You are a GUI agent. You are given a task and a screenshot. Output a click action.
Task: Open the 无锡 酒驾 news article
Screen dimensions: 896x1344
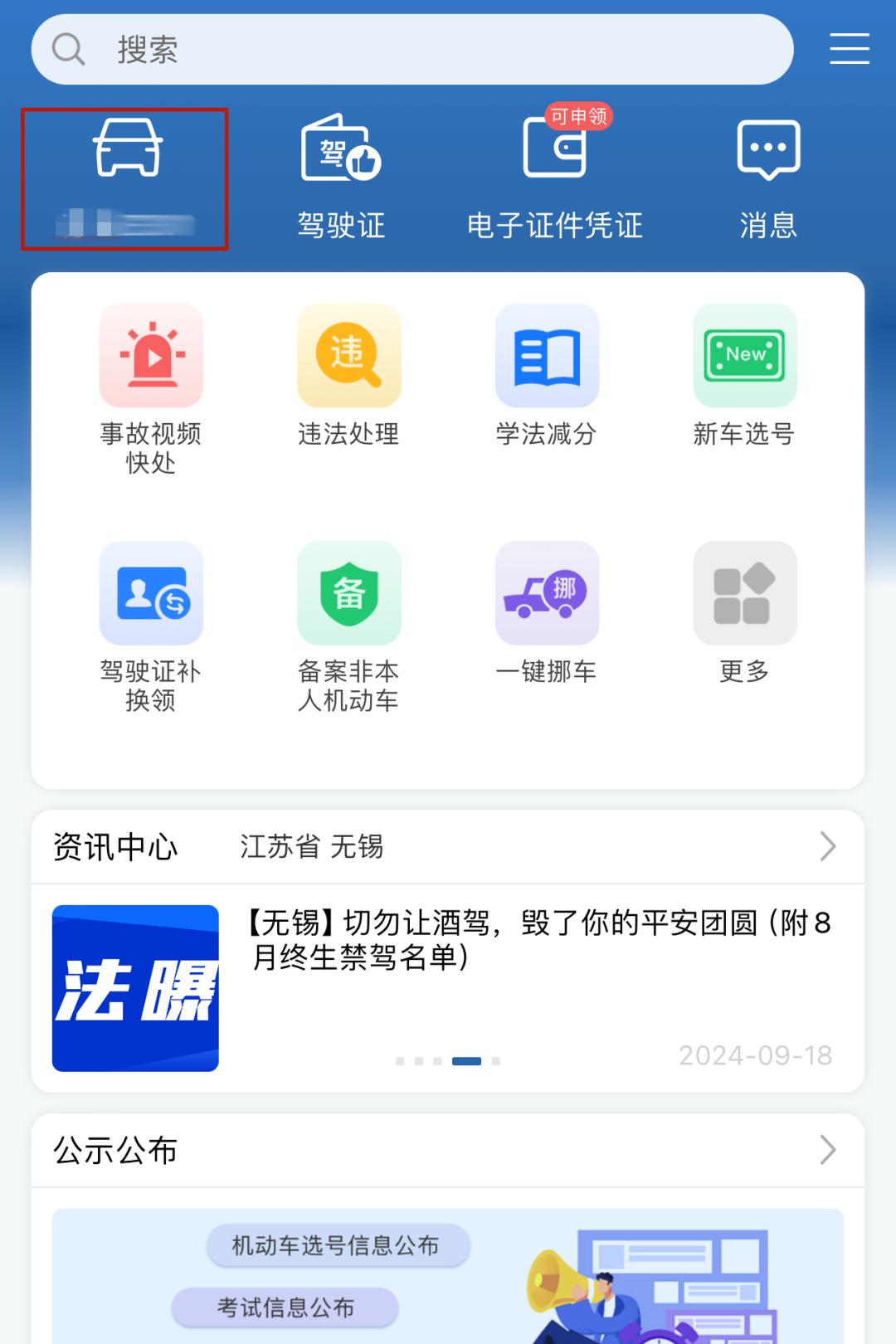click(539, 939)
